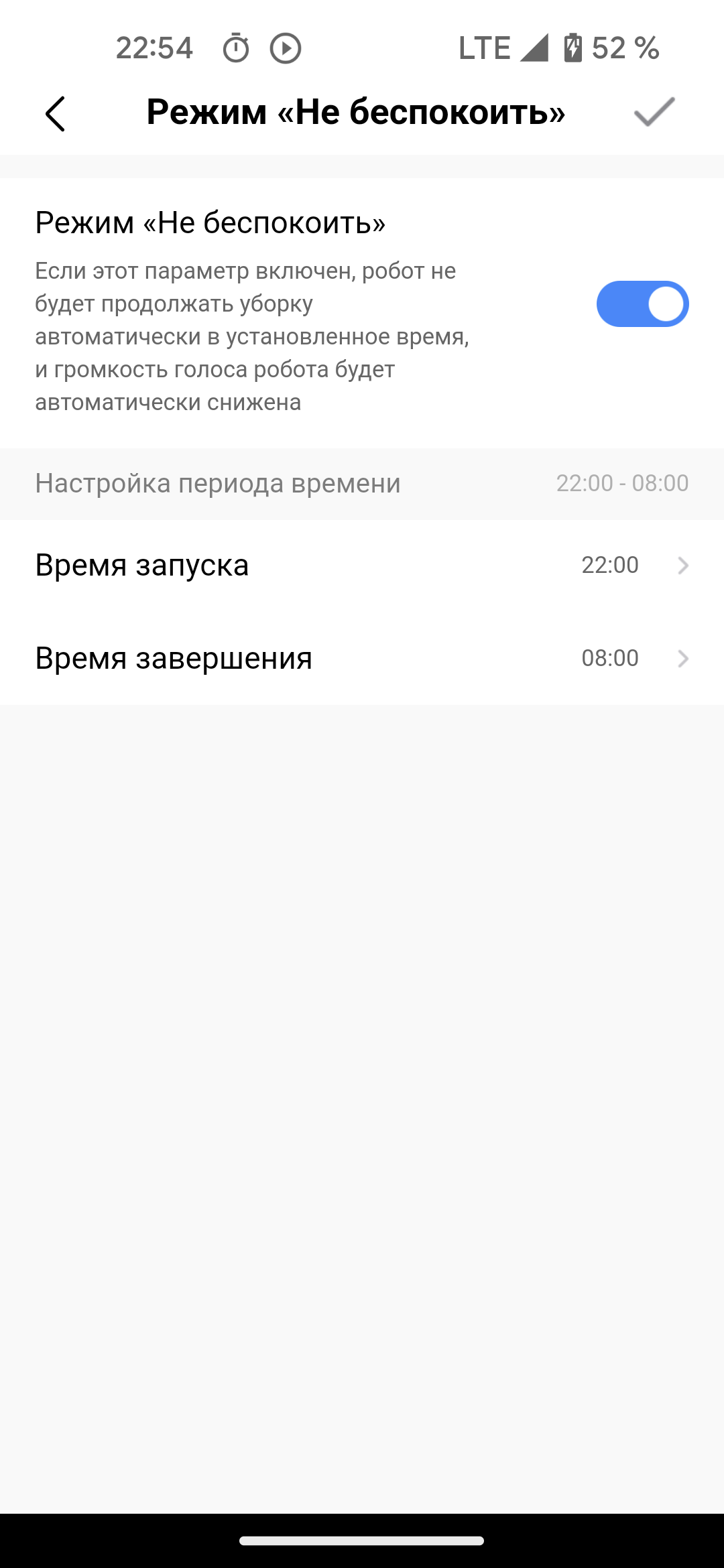Viewport: 724px width, 1568px height.
Task: Open «Время завершения» end time setting
Action: pyautogui.click(x=362, y=658)
